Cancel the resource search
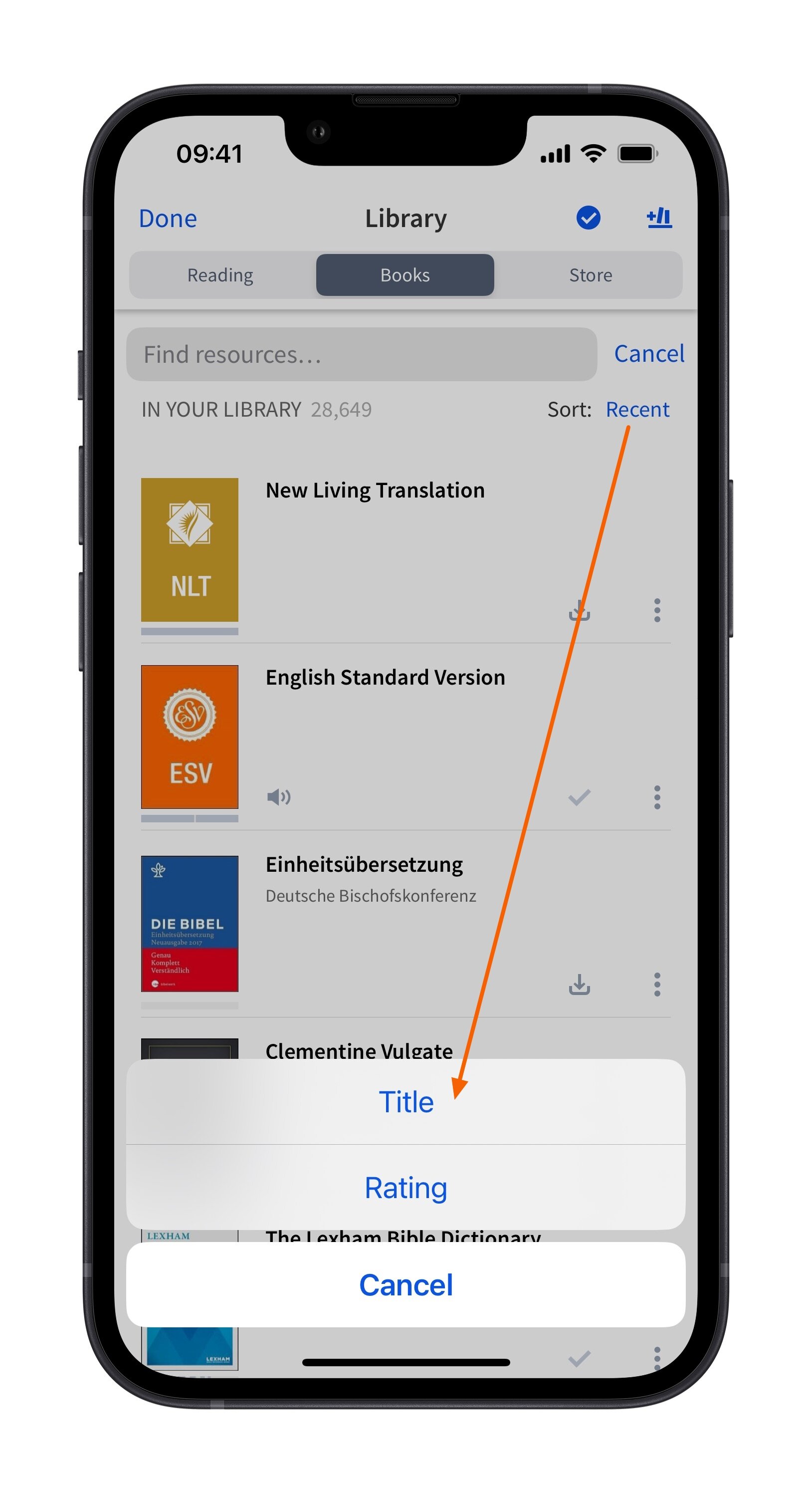 point(649,354)
